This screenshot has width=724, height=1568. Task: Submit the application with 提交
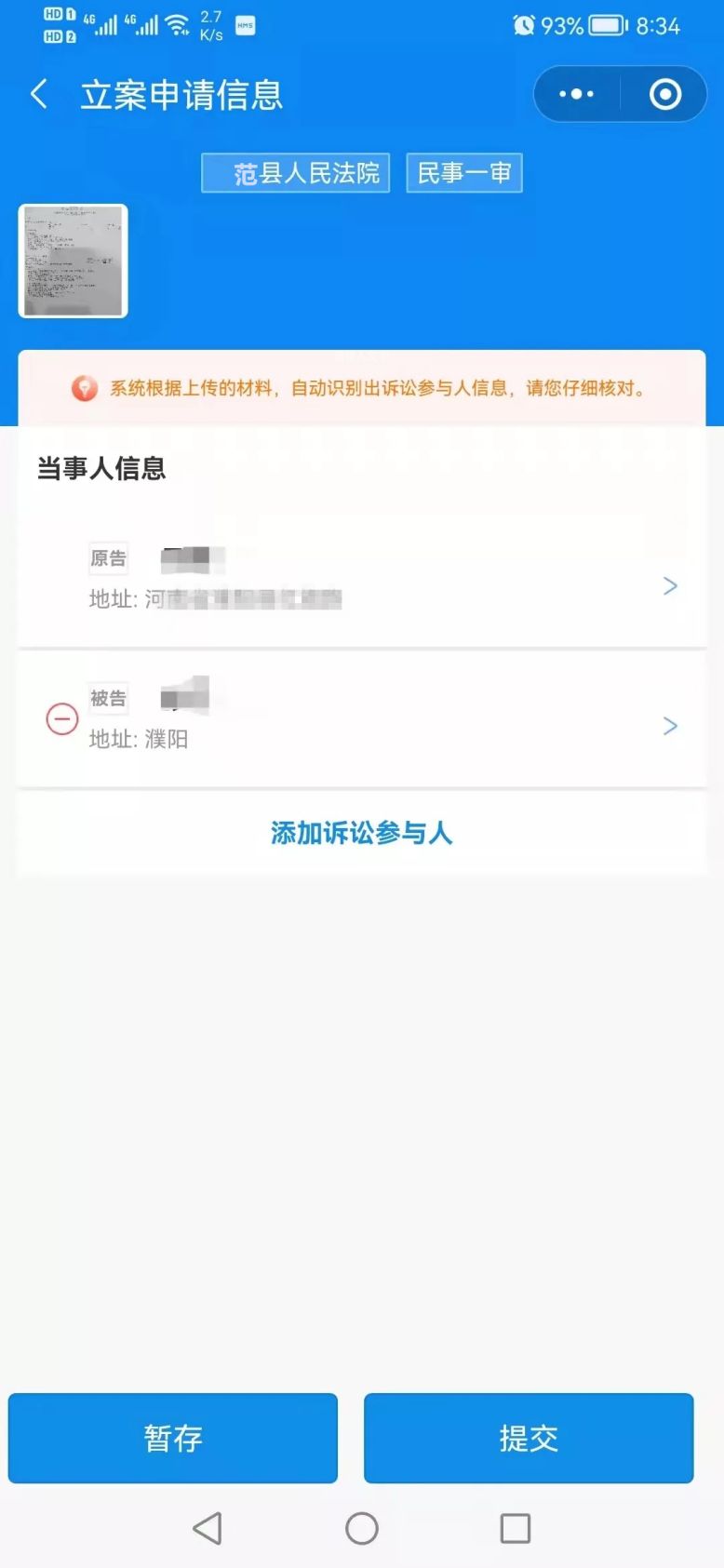(529, 1438)
